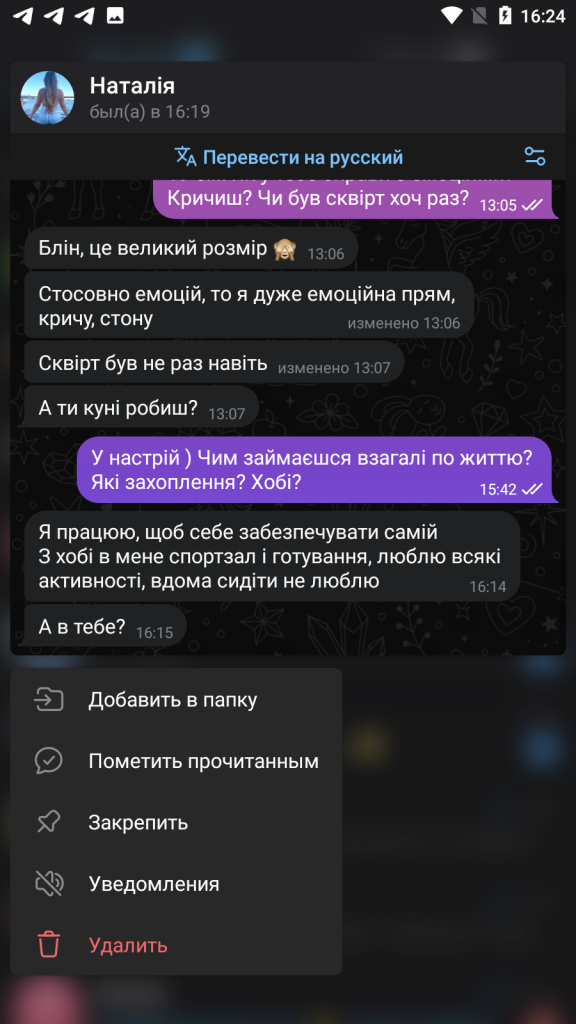The height and width of the screenshot is (1024, 576).
Task: Delete chat via Удалить
Action: 176,945
